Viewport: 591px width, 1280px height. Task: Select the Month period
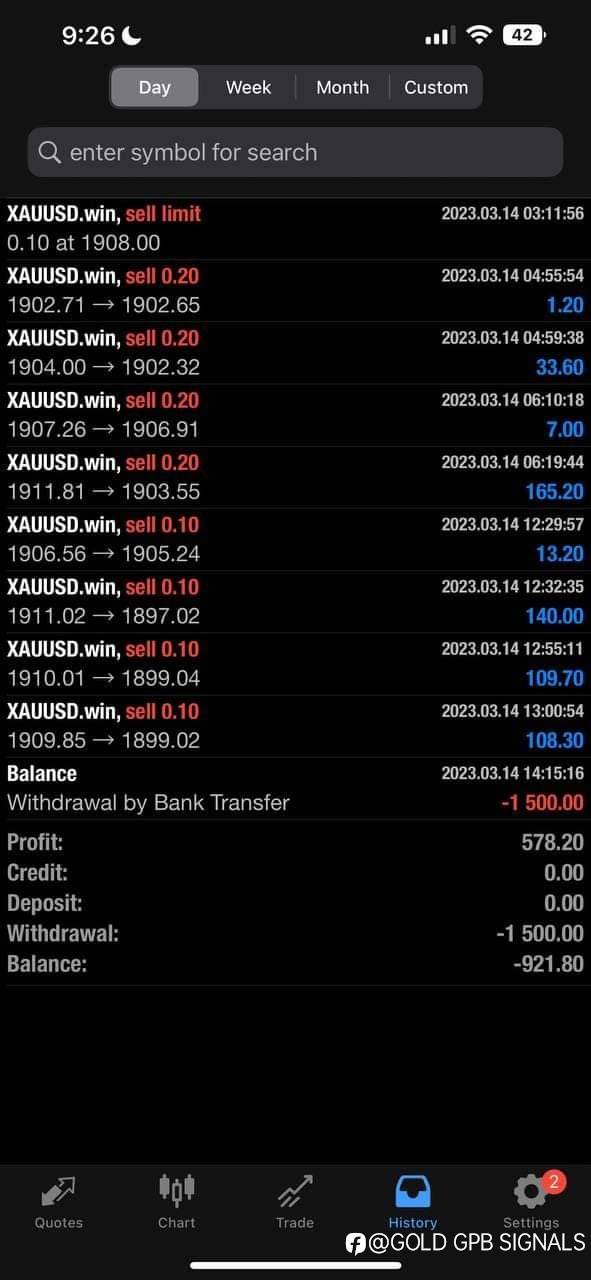pyautogui.click(x=342, y=87)
